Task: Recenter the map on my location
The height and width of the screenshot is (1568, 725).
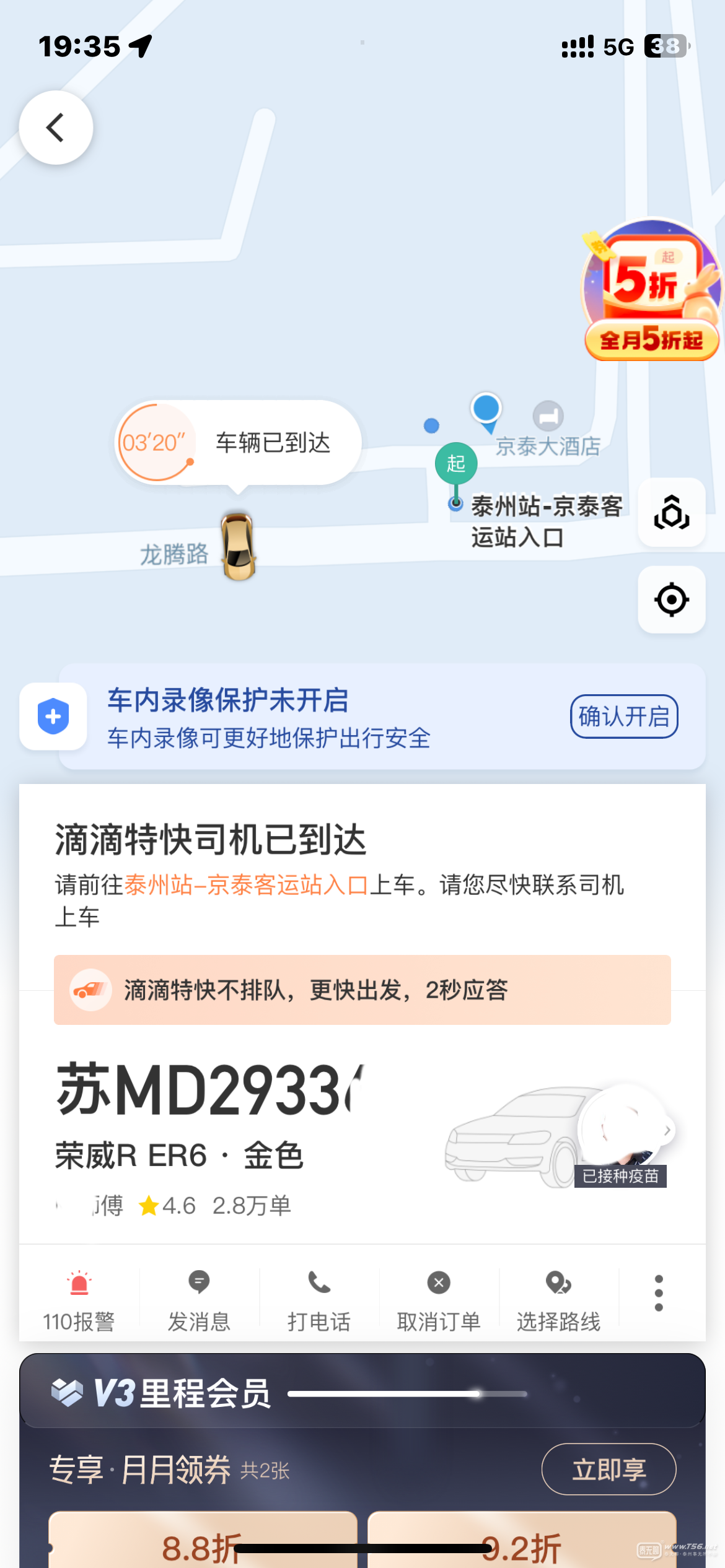Action: (672, 599)
